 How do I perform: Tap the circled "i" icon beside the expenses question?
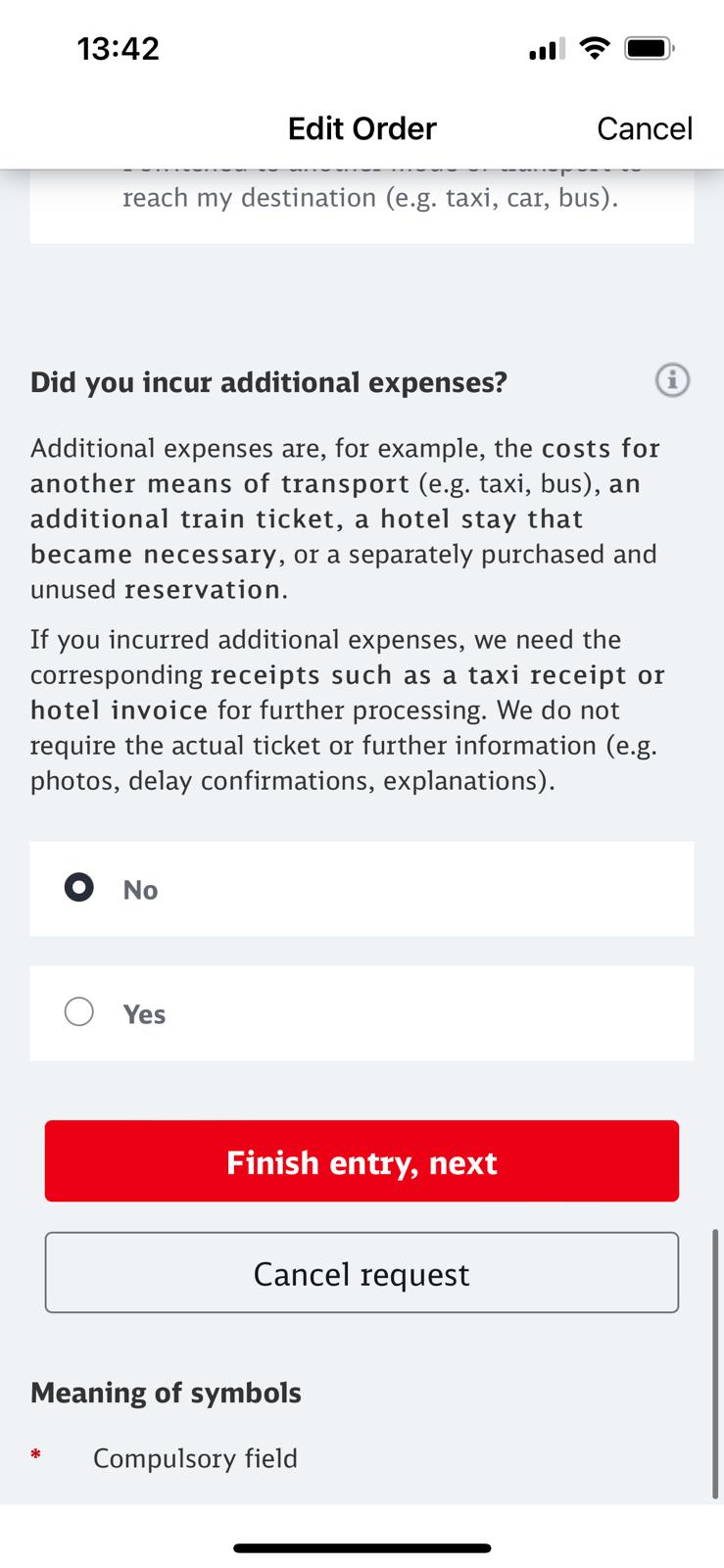[671, 381]
